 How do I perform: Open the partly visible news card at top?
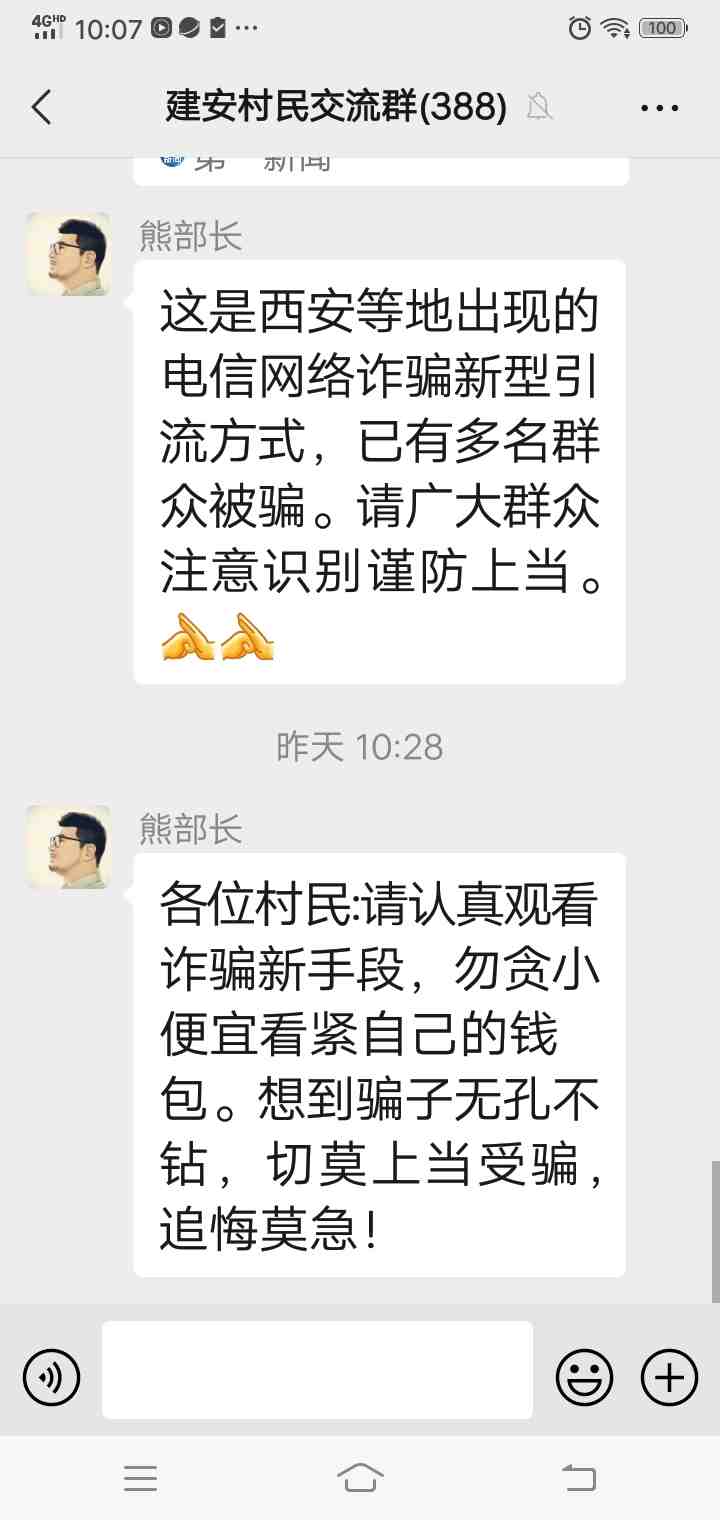(x=380, y=167)
